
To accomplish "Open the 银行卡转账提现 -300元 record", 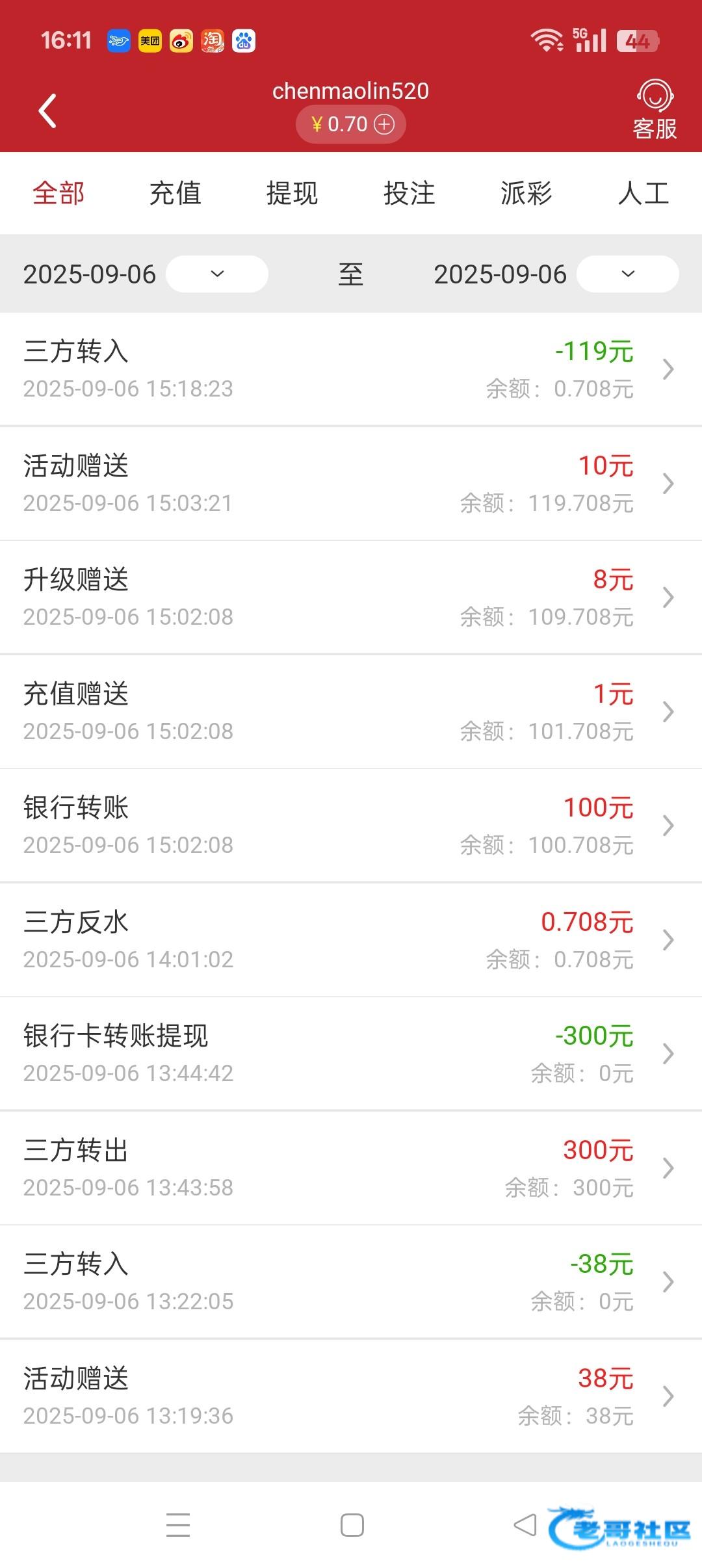I will coord(351,1054).
